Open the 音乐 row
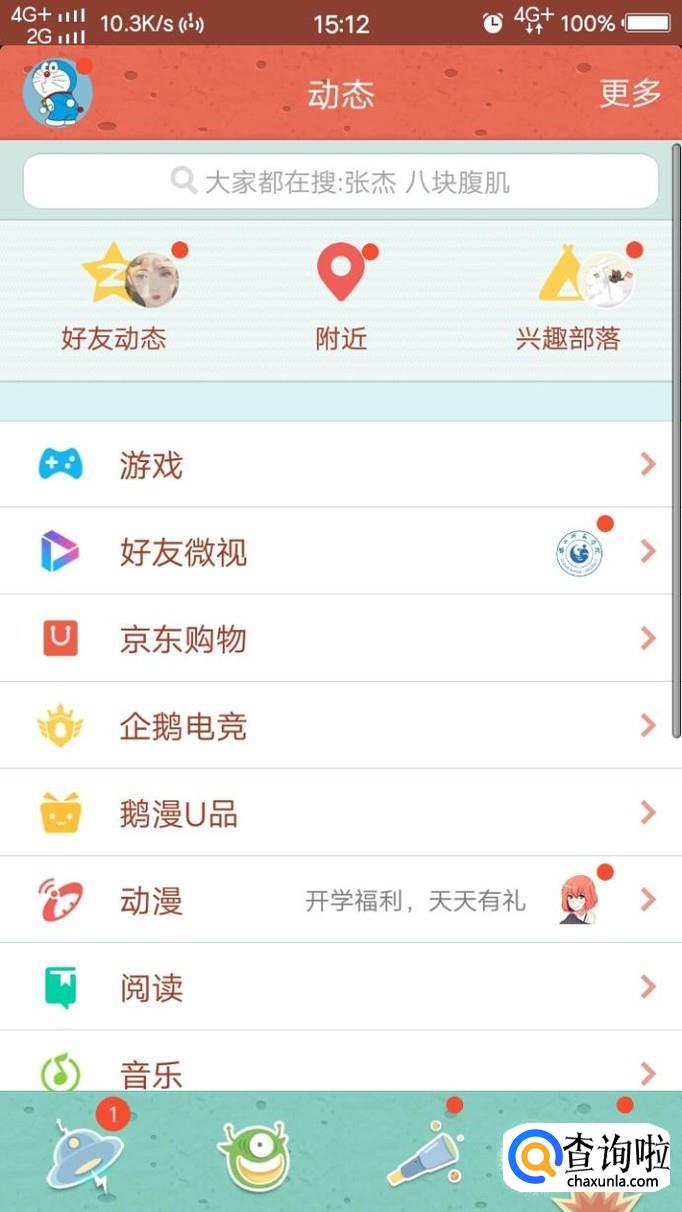The image size is (682, 1212). (340, 1070)
